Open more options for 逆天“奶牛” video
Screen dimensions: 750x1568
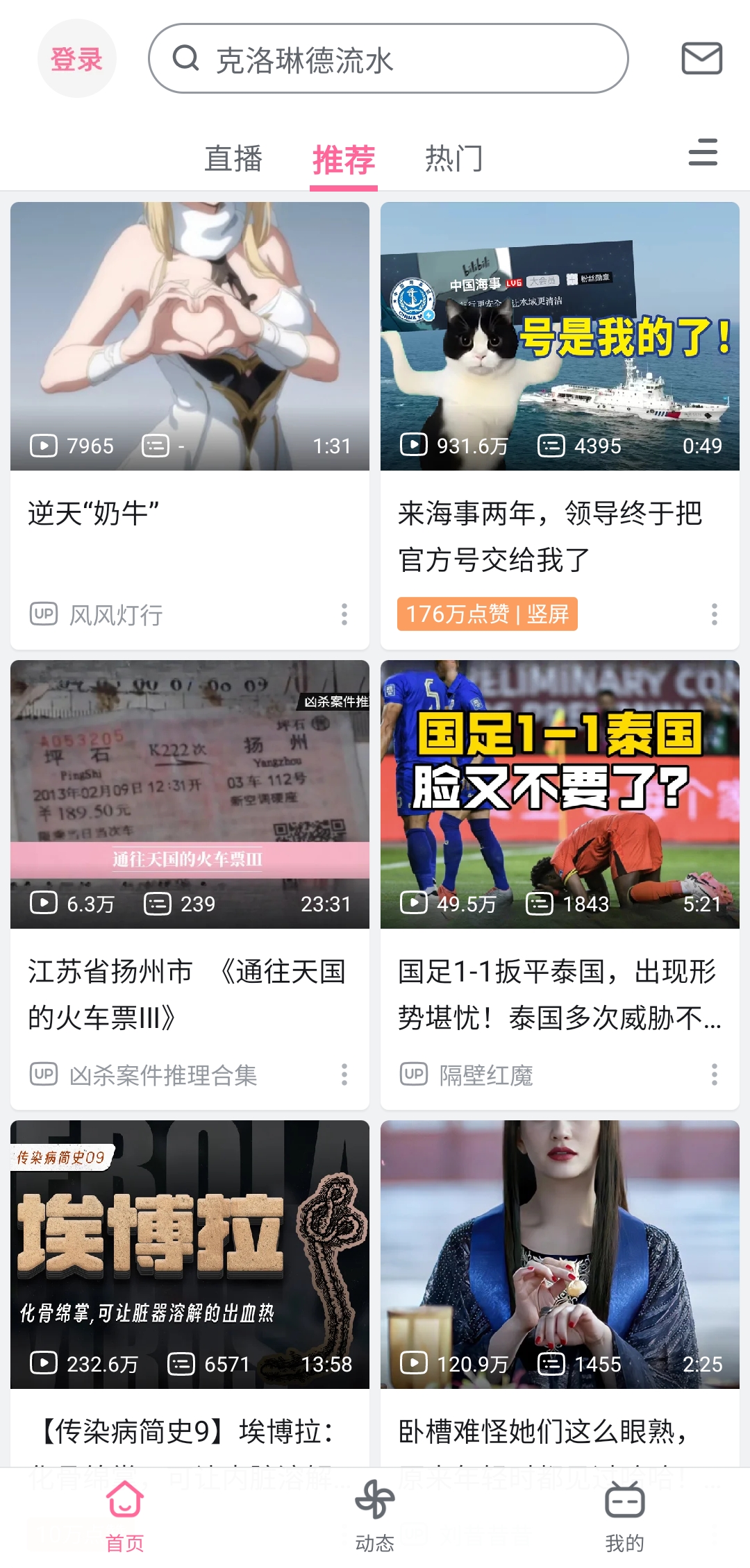[344, 614]
